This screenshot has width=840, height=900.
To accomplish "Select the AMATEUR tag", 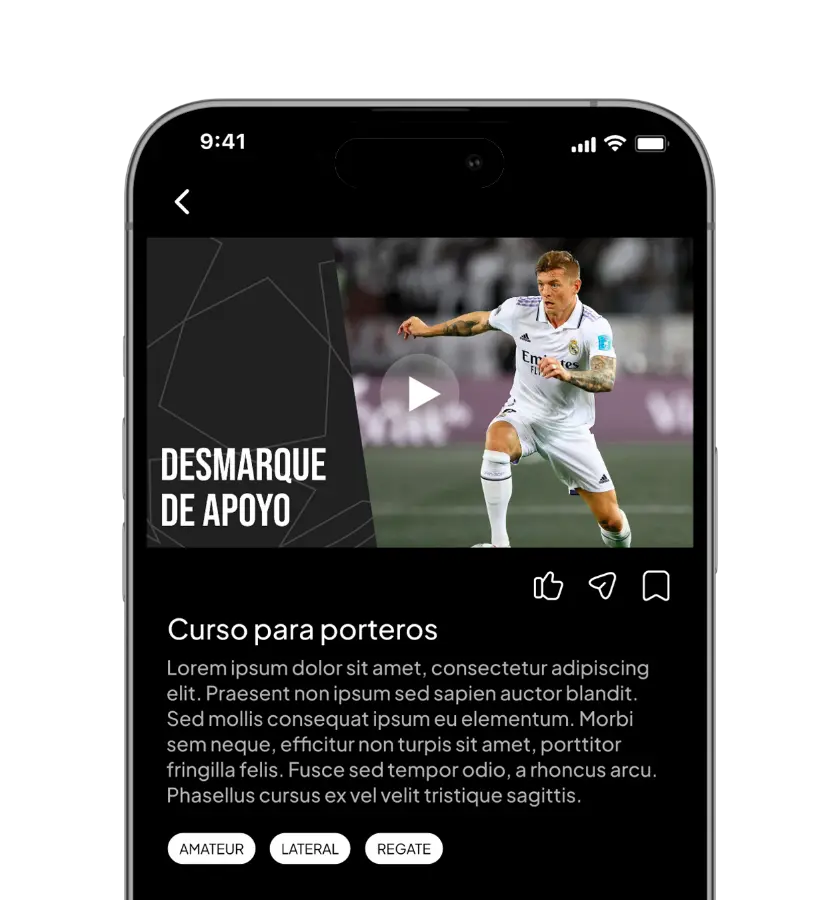I will pyautogui.click(x=211, y=849).
